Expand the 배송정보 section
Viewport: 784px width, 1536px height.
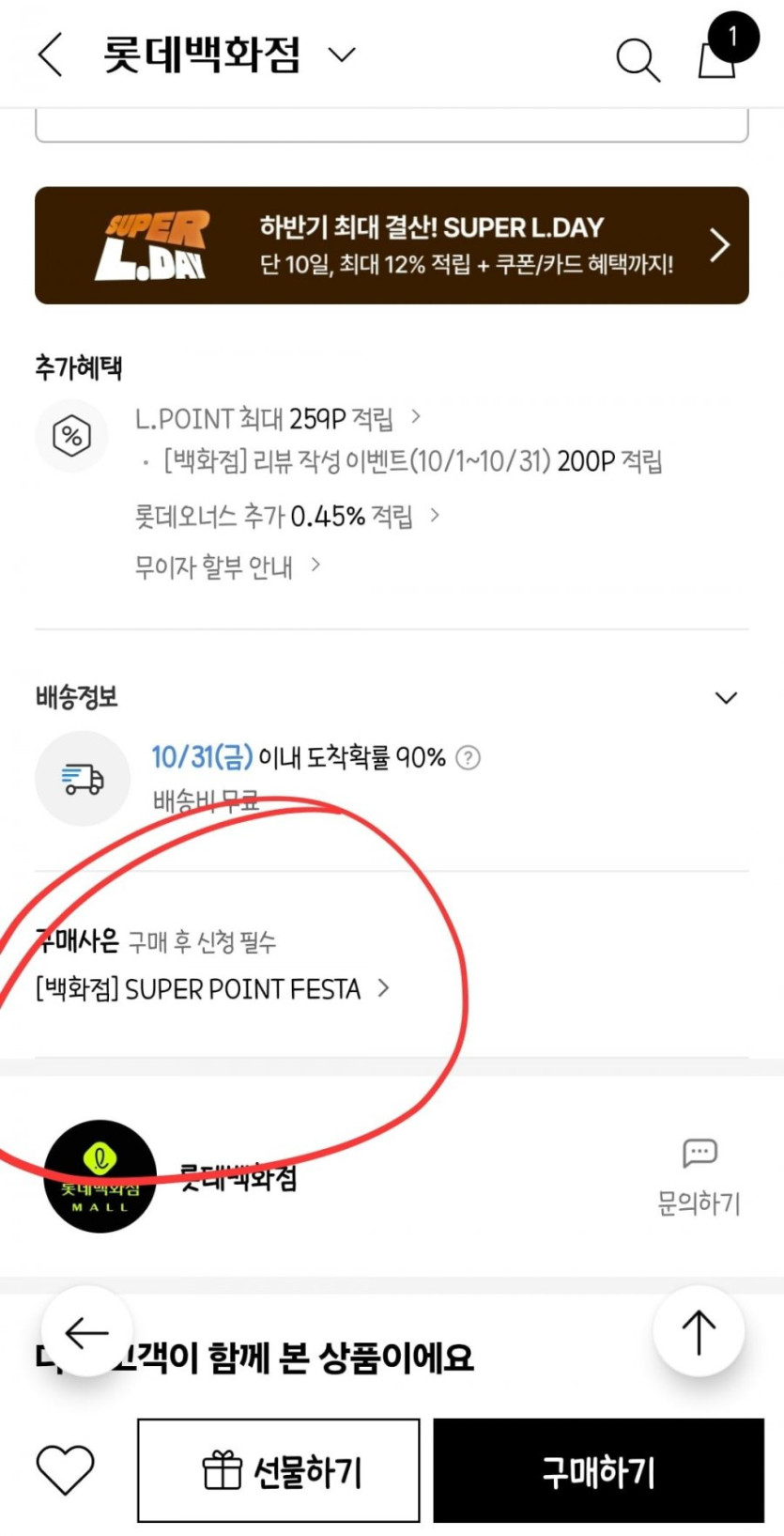point(726,697)
